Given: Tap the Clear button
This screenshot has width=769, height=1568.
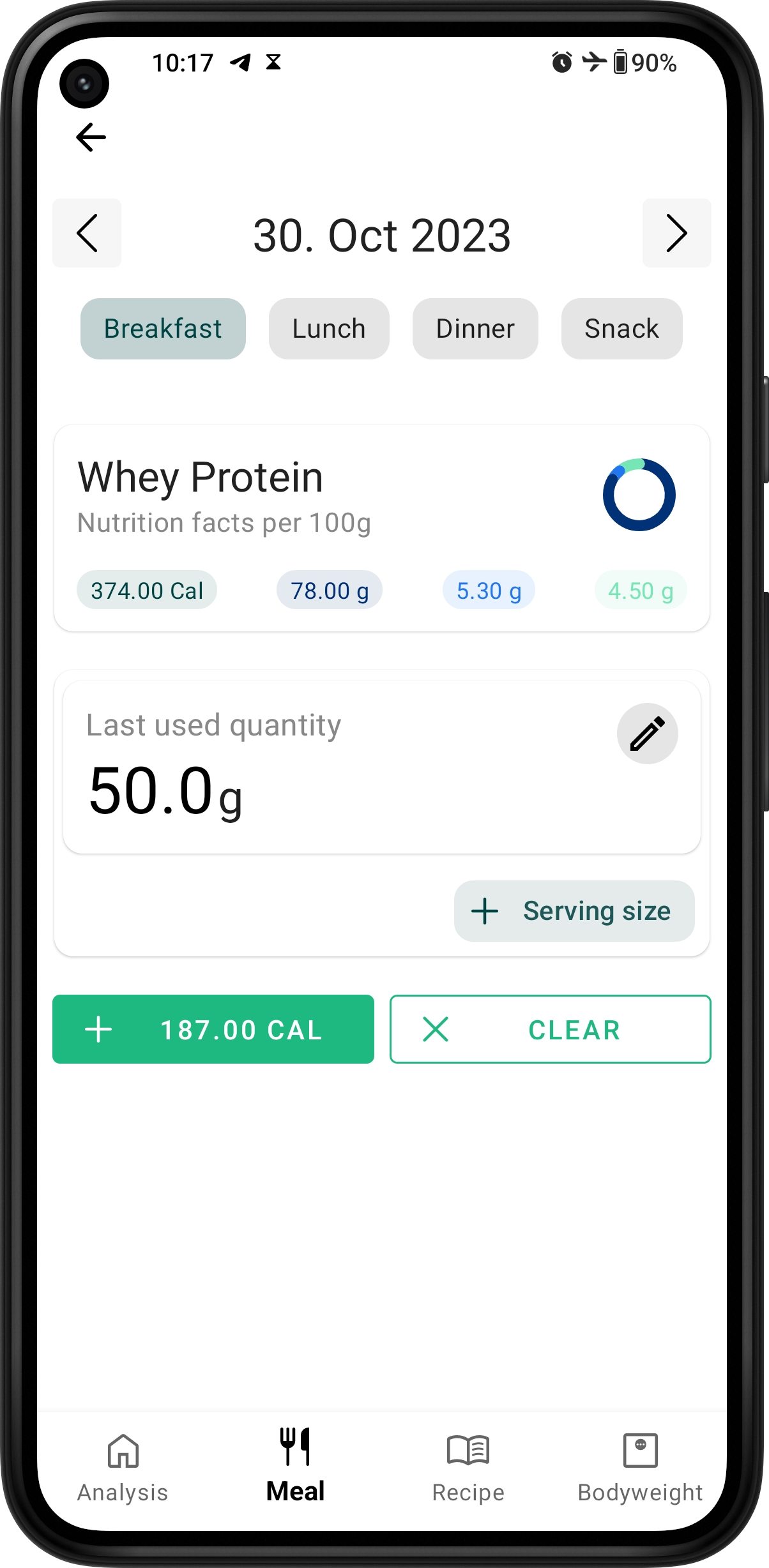Looking at the screenshot, I should point(550,1029).
